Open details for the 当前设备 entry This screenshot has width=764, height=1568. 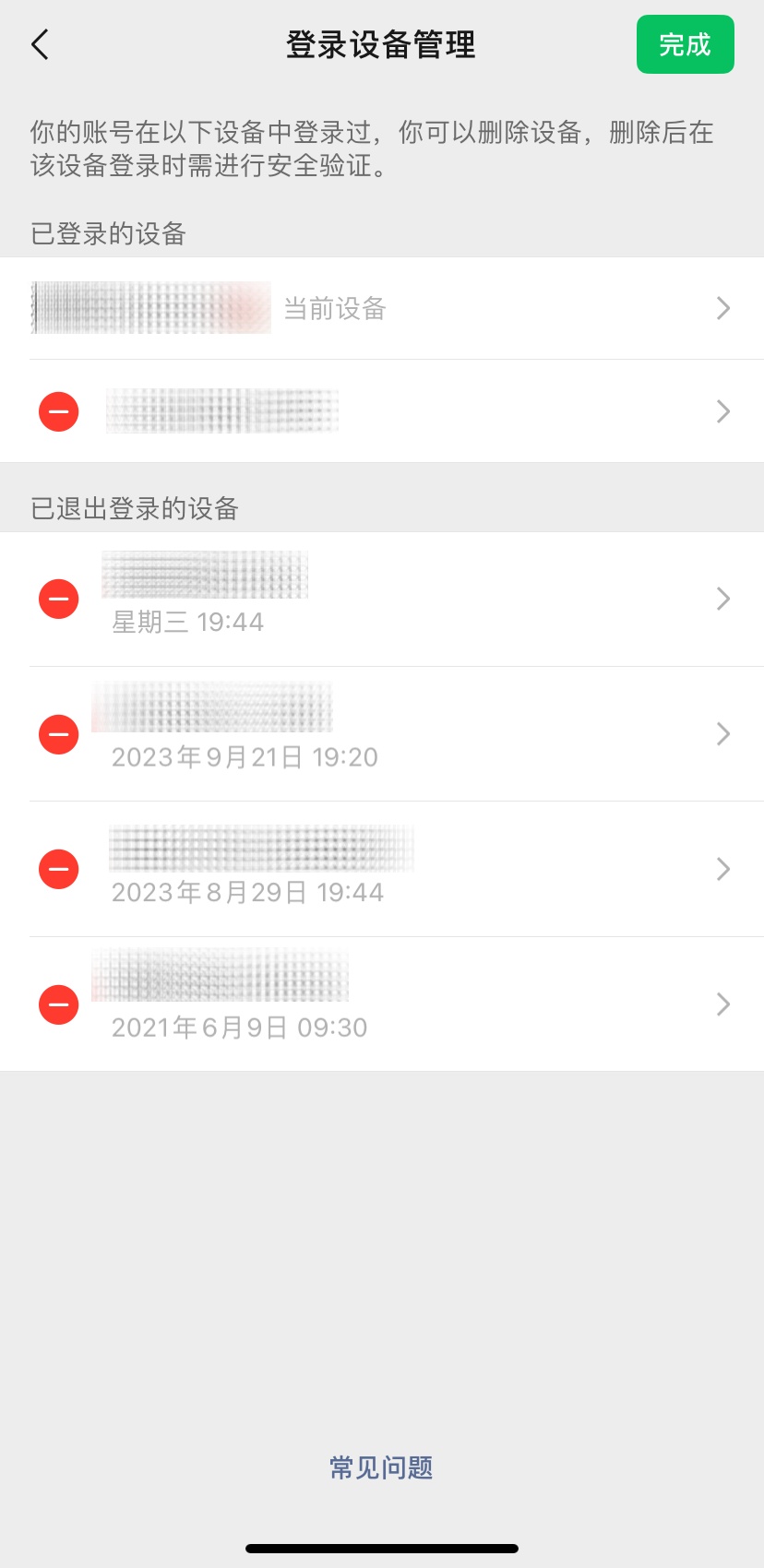722,307
